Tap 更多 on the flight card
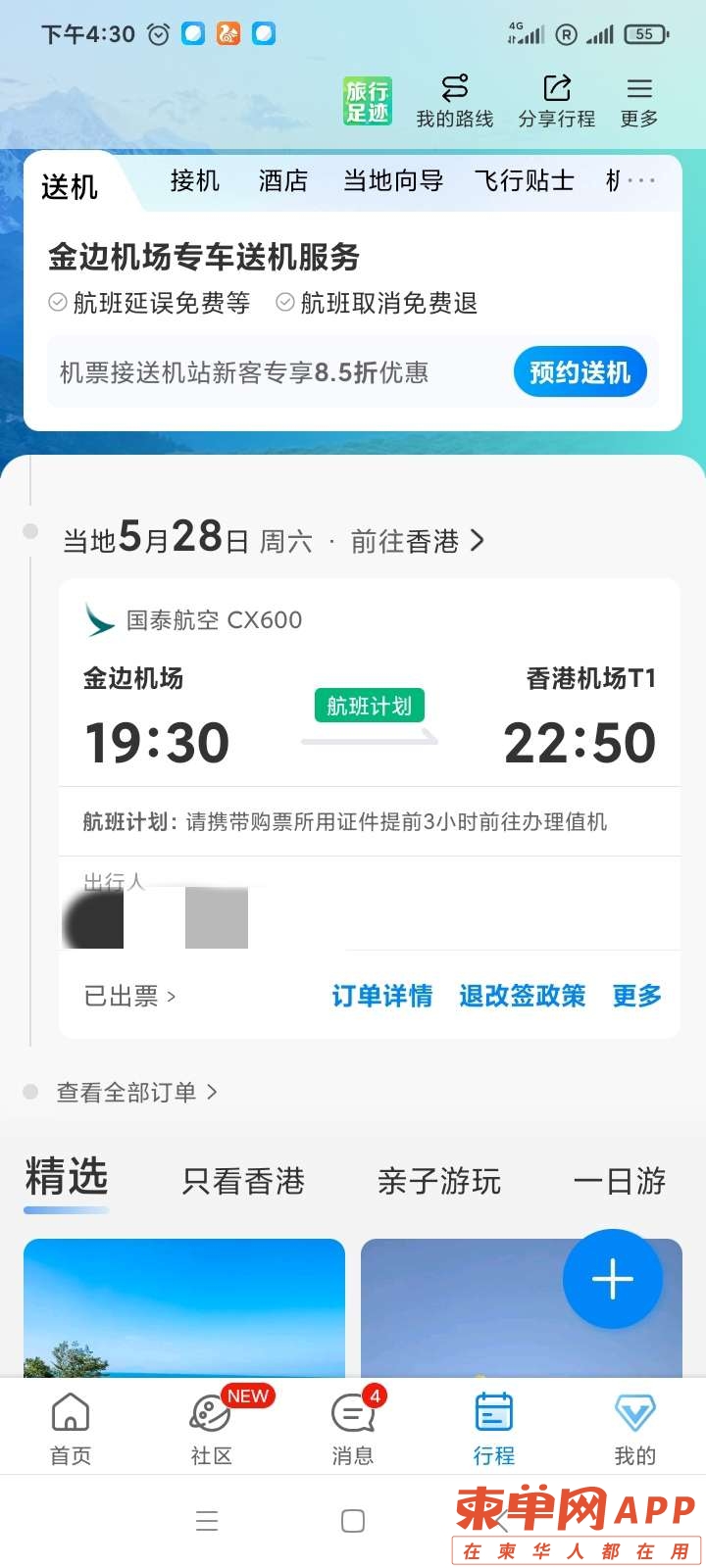The width and height of the screenshot is (706, 1568). tap(636, 997)
